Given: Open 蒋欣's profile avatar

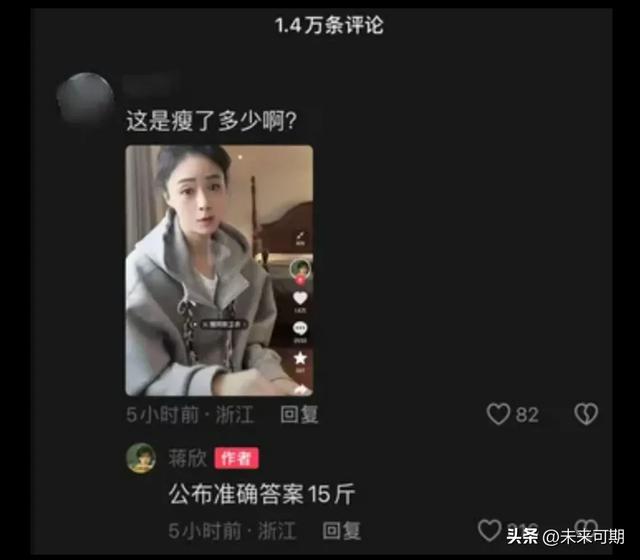Looking at the screenshot, I should 140,458.
